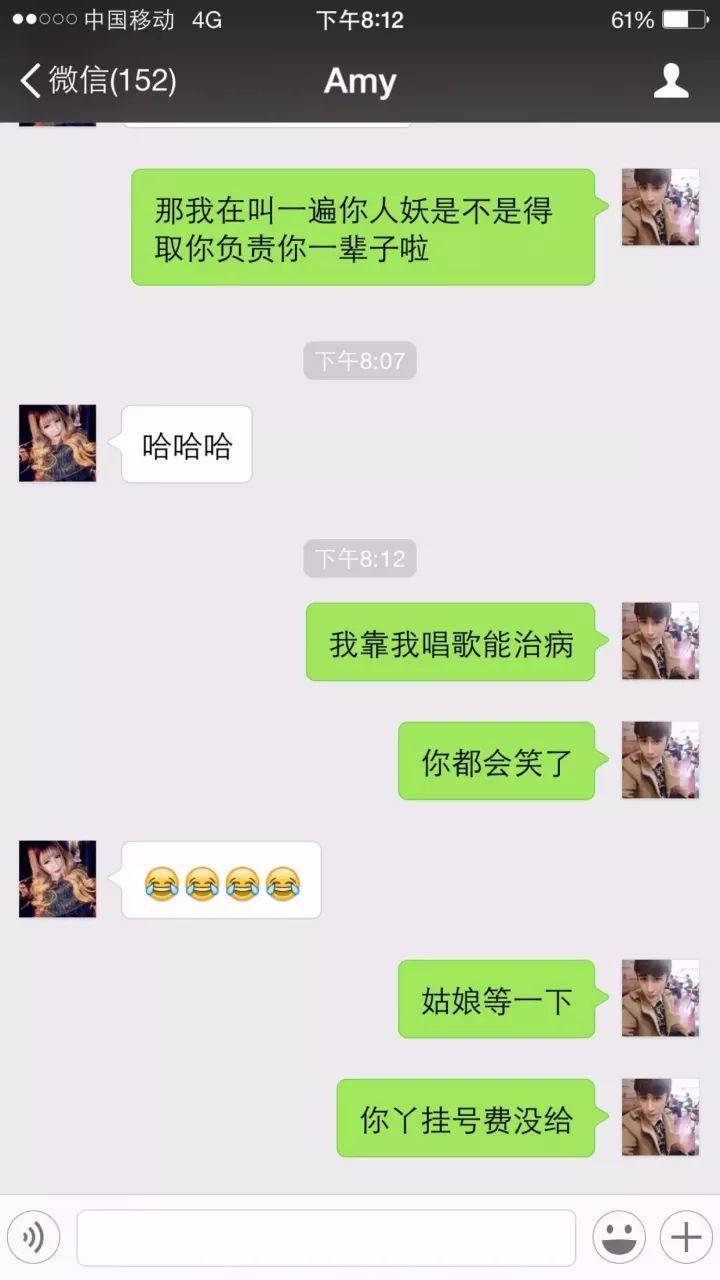Open the emoji picker smiley icon
Viewport: 720px width, 1280px height.
(x=617, y=1236)
